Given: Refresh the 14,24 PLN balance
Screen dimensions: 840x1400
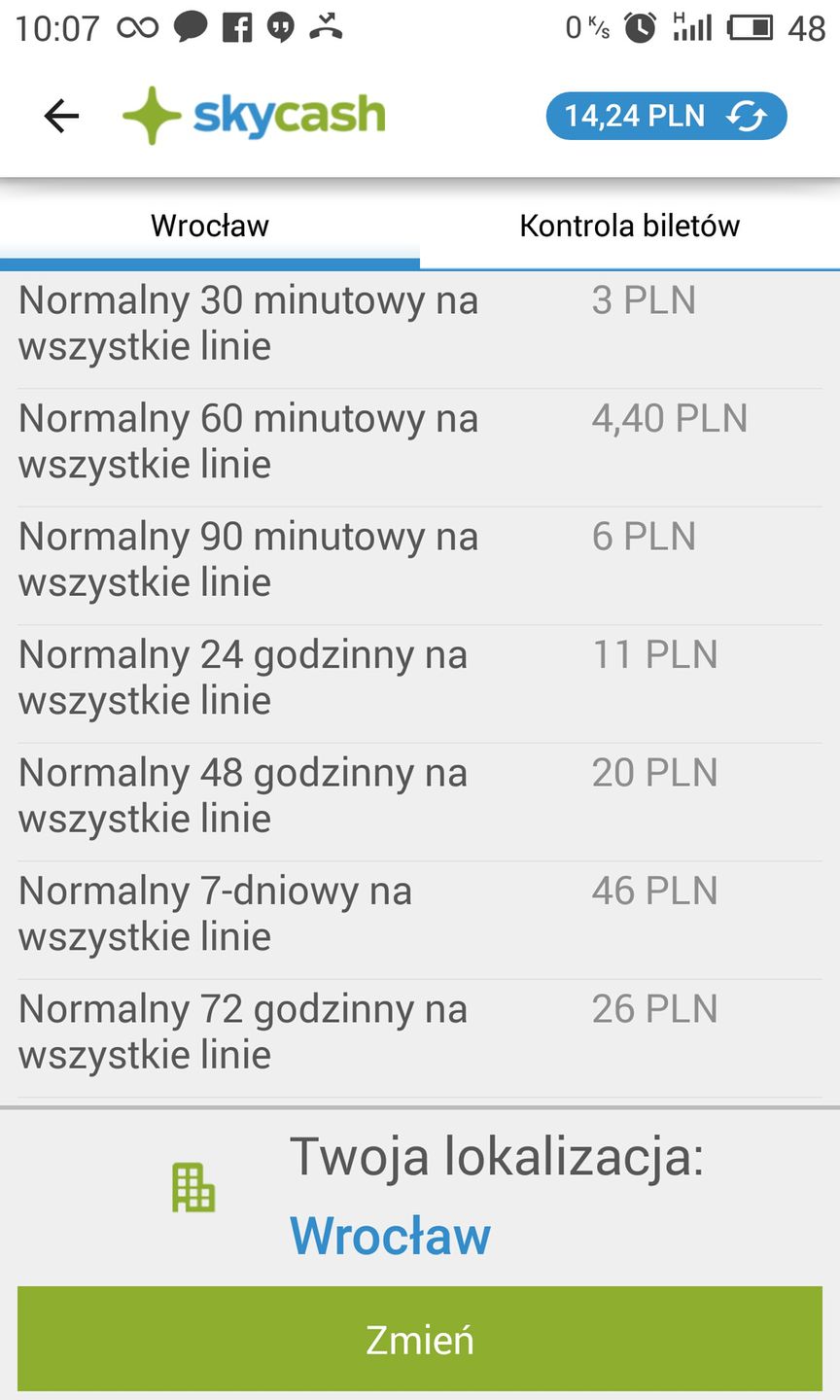Looking at the screenshot, I should (746, 117).
